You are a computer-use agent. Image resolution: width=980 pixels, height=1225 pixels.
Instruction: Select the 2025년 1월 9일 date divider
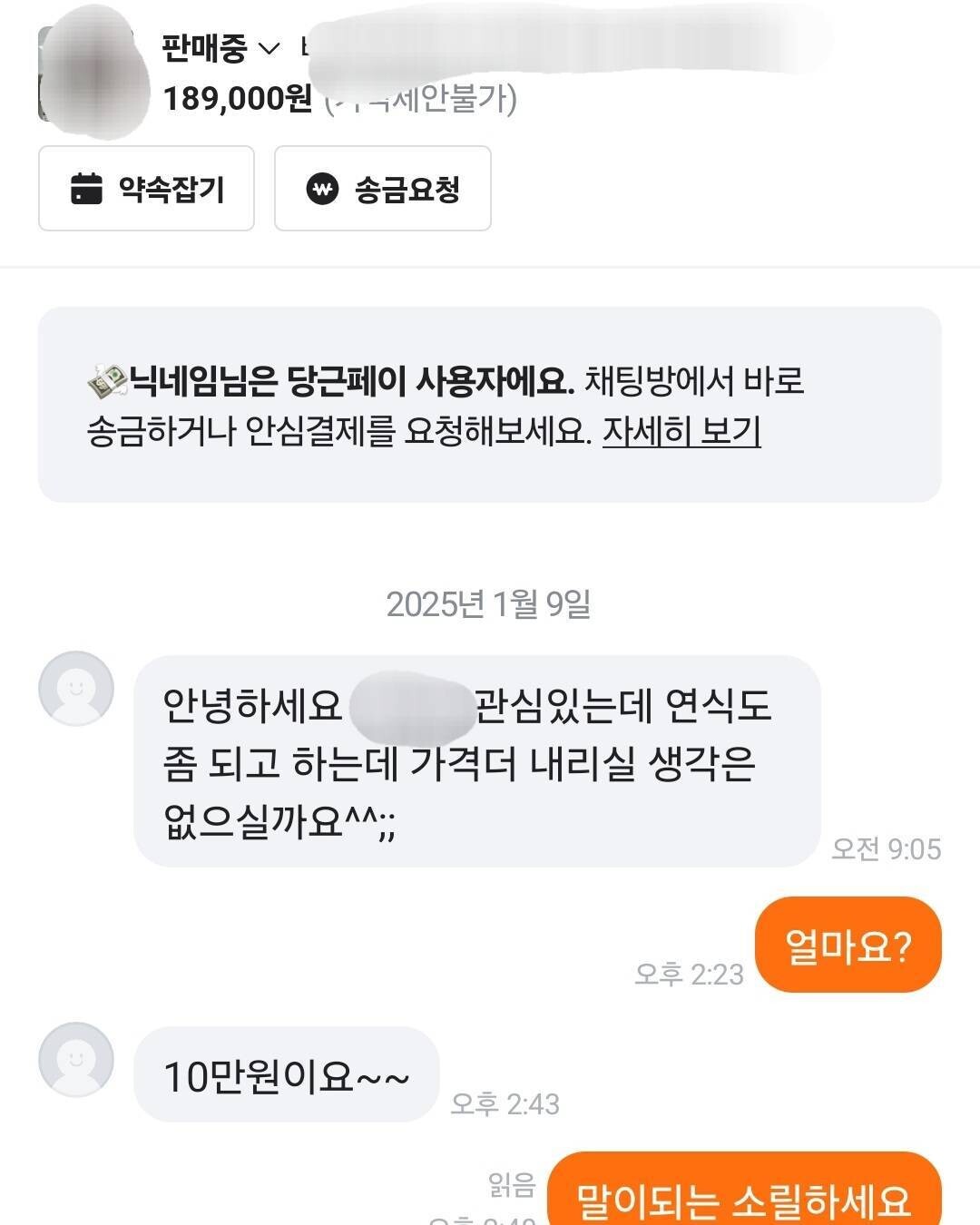[490, 603]
